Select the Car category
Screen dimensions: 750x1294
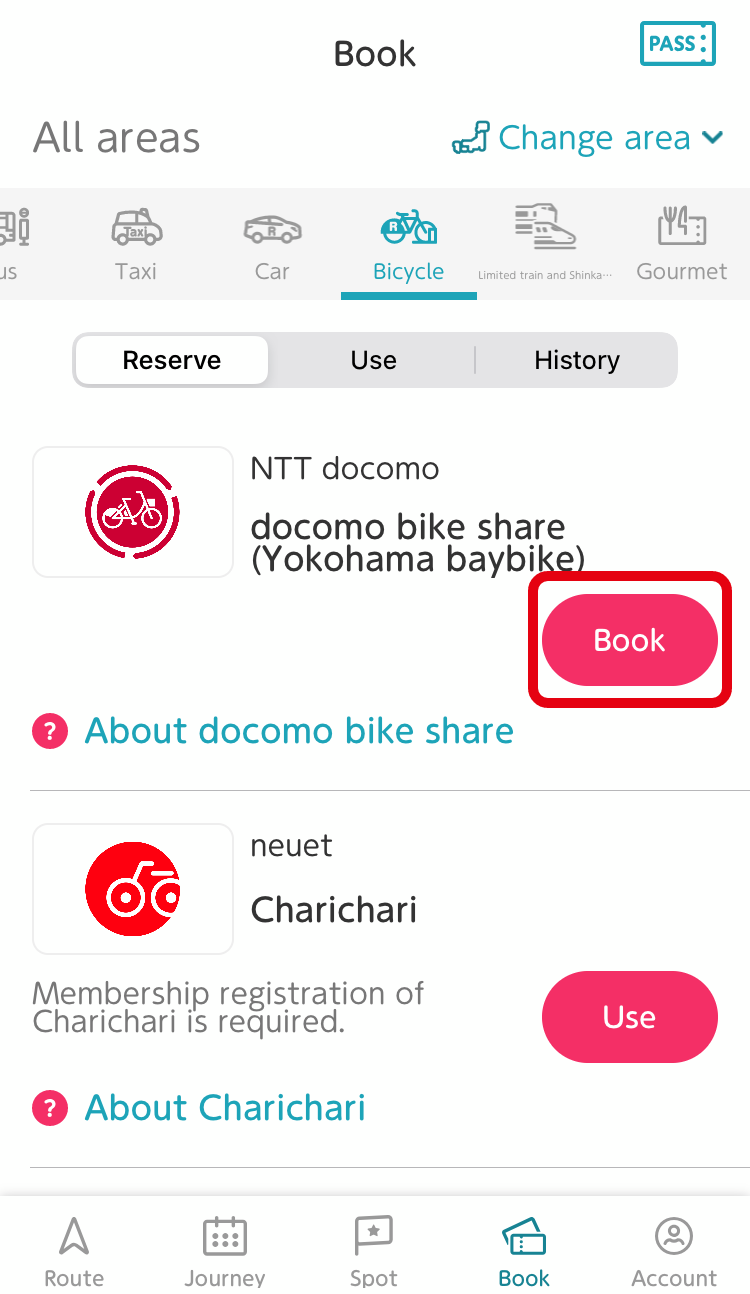coord(272,244)
